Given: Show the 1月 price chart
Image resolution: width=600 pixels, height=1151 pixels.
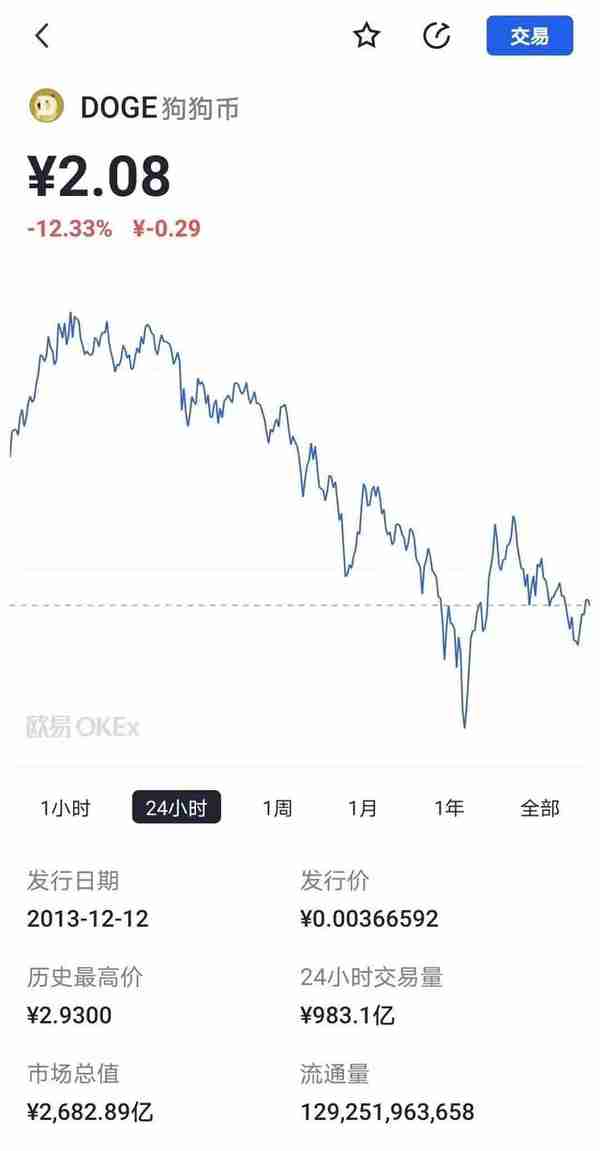Looking at the screenshot, I should pyautogui.click(x=363, y=808).
